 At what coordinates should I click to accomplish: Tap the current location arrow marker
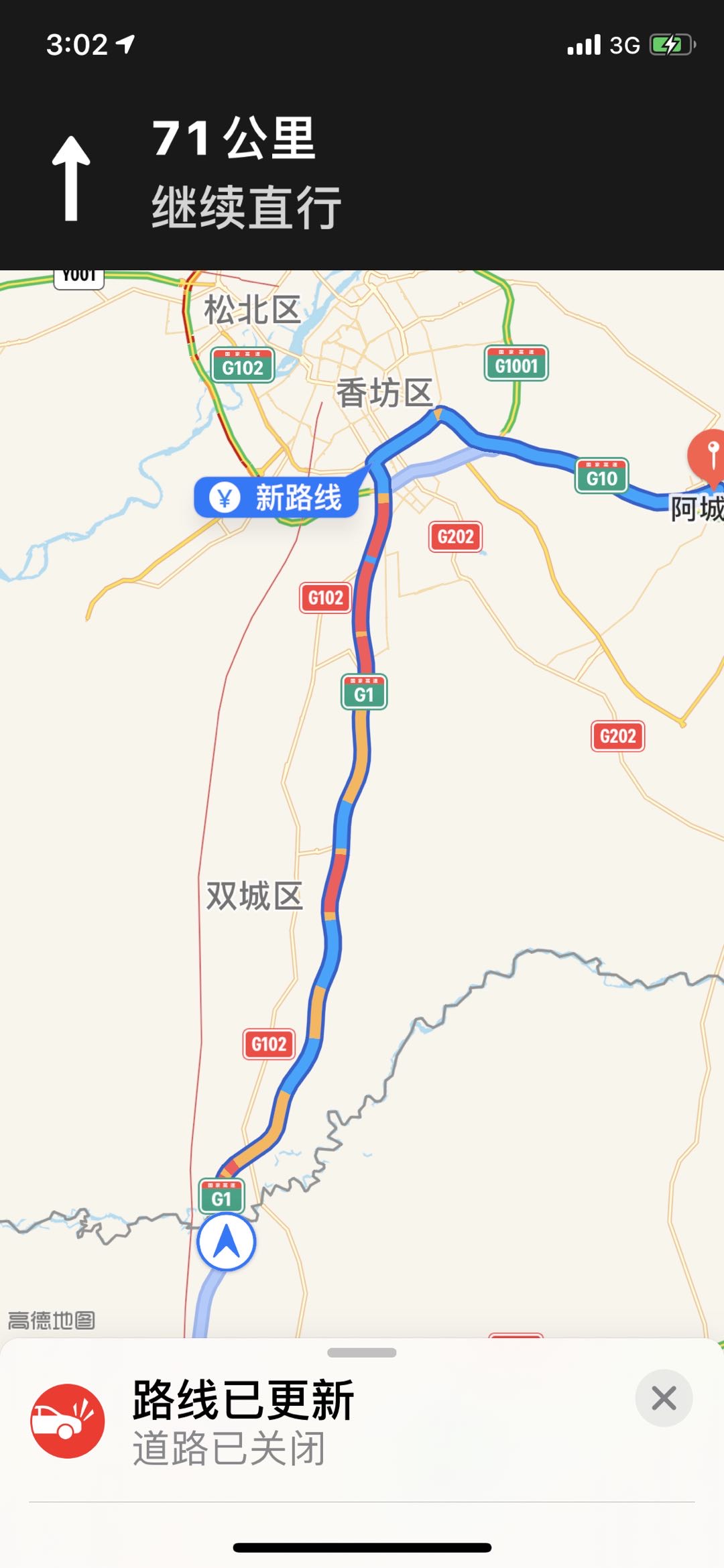227,1242
